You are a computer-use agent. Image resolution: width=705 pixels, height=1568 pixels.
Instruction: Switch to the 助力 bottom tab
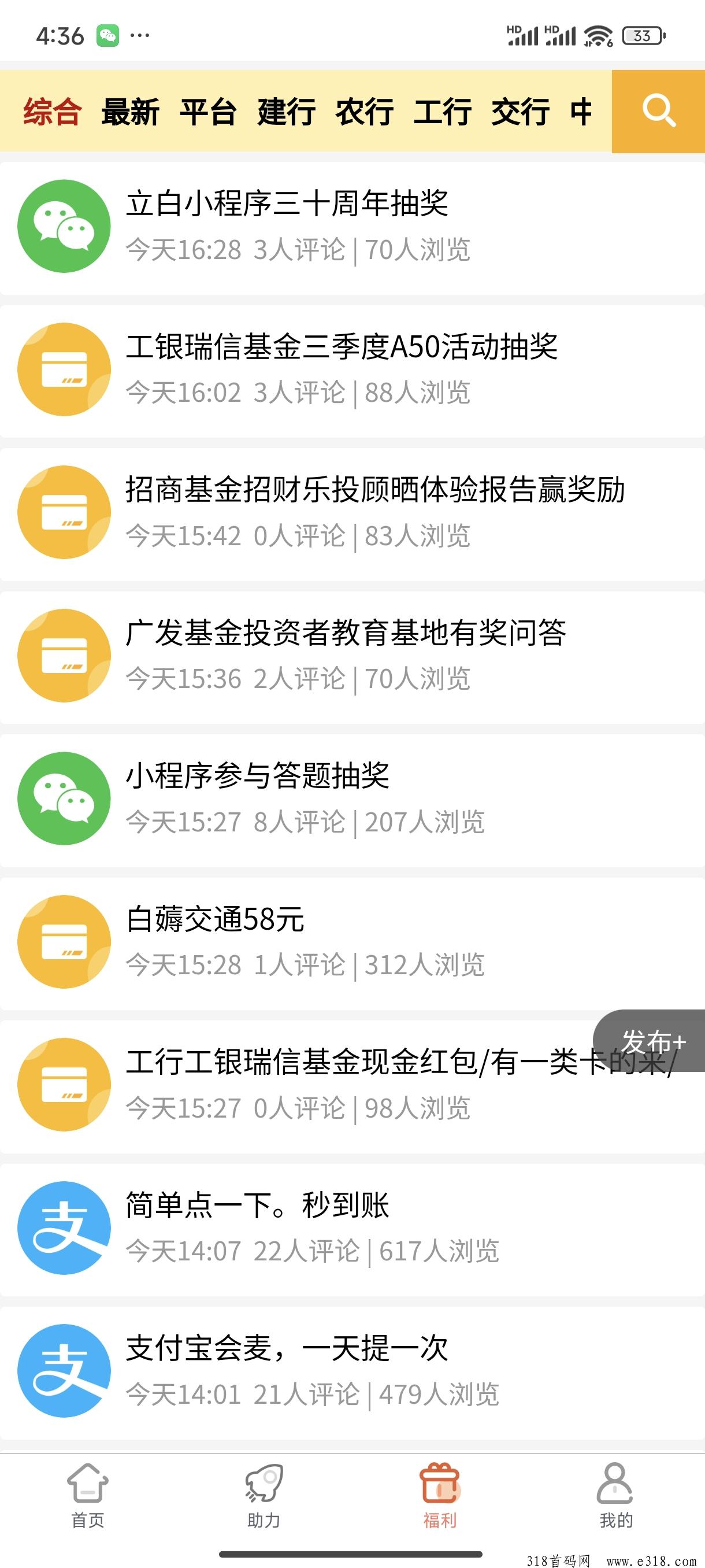pyautogui.click(x=264, y=1496)
